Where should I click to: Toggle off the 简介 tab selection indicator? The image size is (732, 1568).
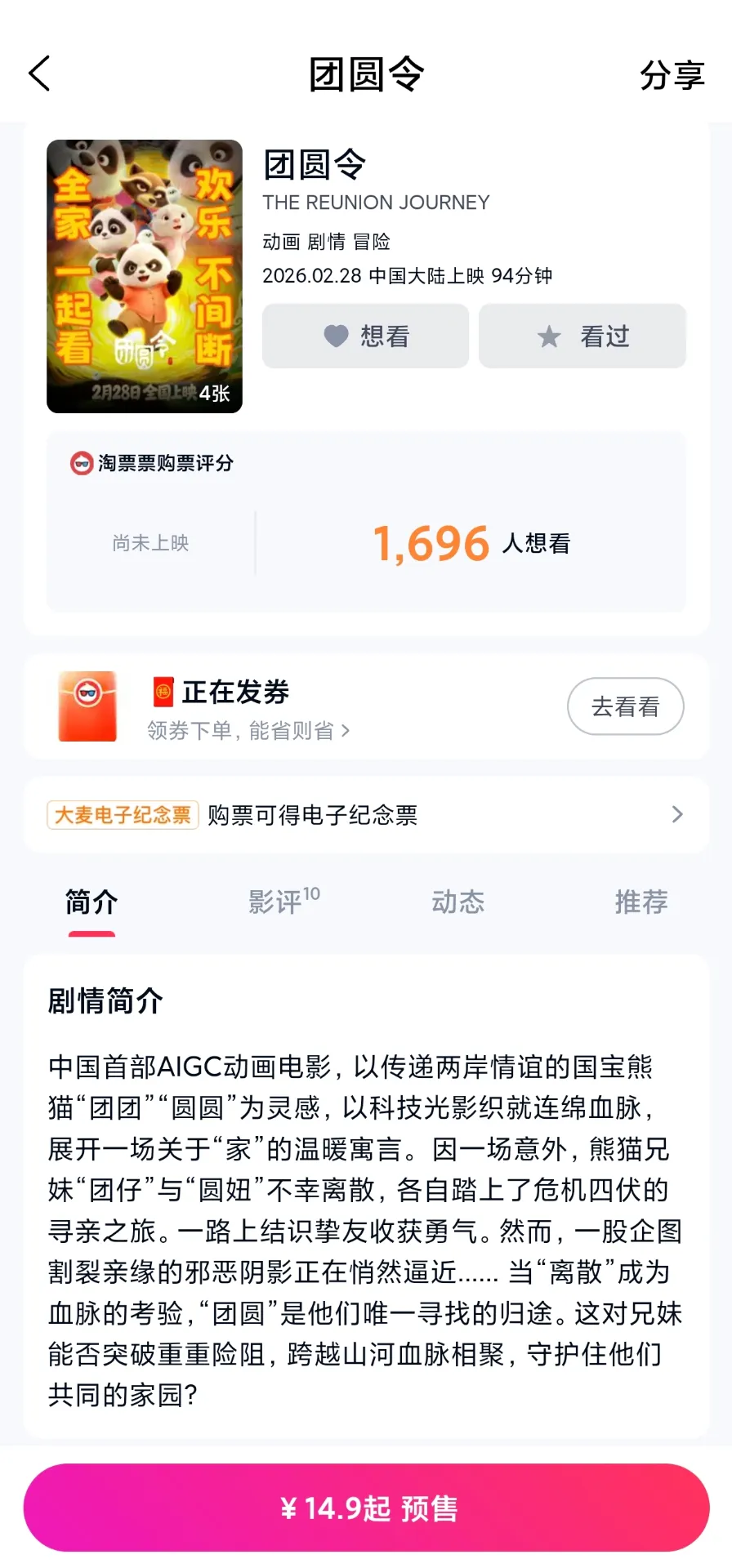91,935
